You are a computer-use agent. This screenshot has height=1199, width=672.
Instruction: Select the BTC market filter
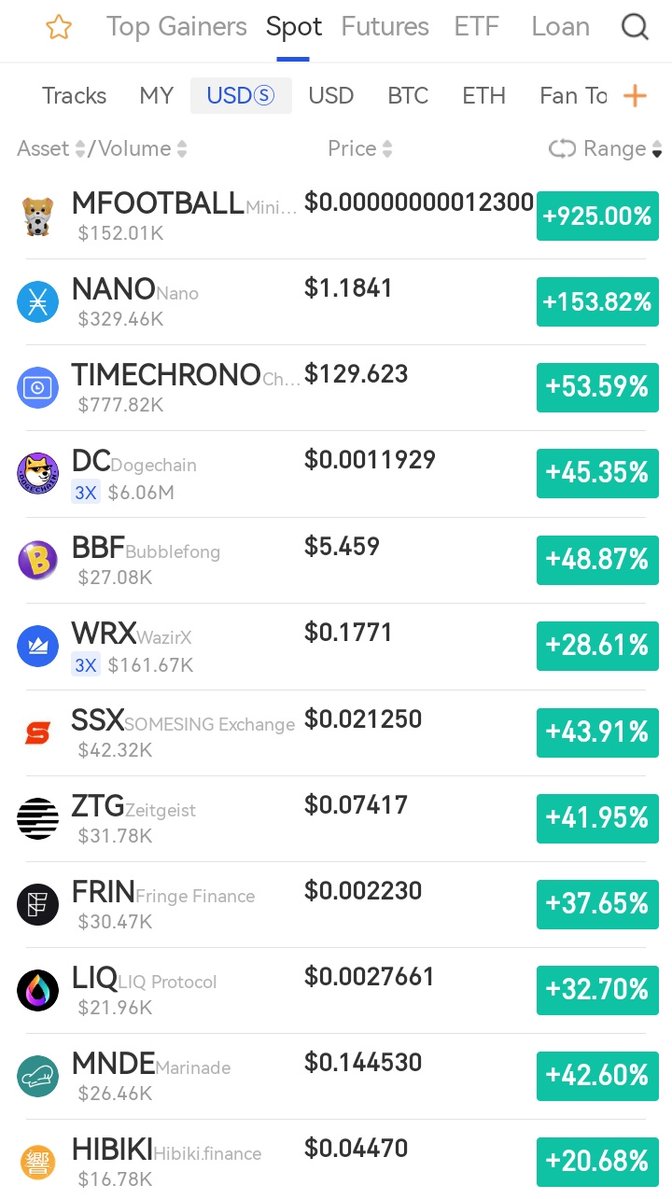click(x=407, y=96)
